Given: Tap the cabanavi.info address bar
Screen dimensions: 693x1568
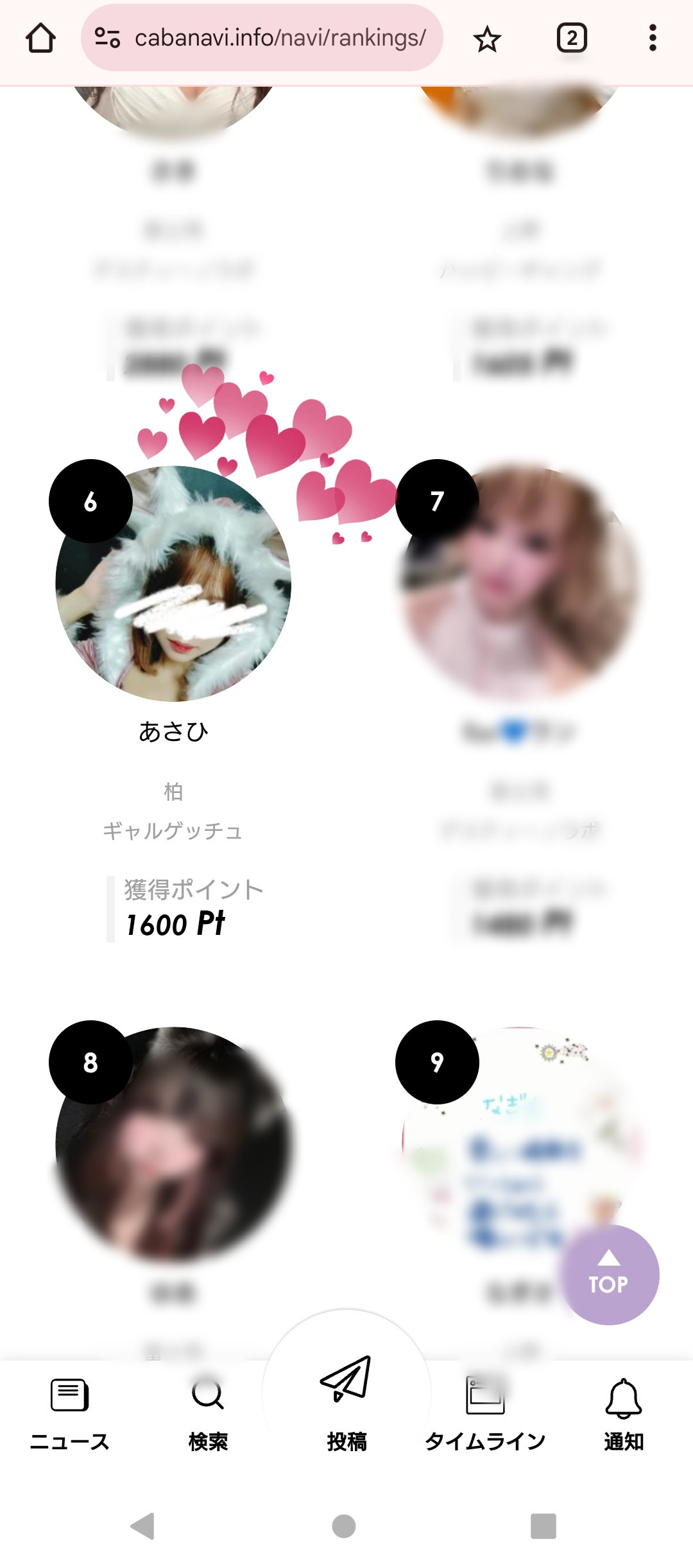Looking at the screenshot, I should pos(262,38).
